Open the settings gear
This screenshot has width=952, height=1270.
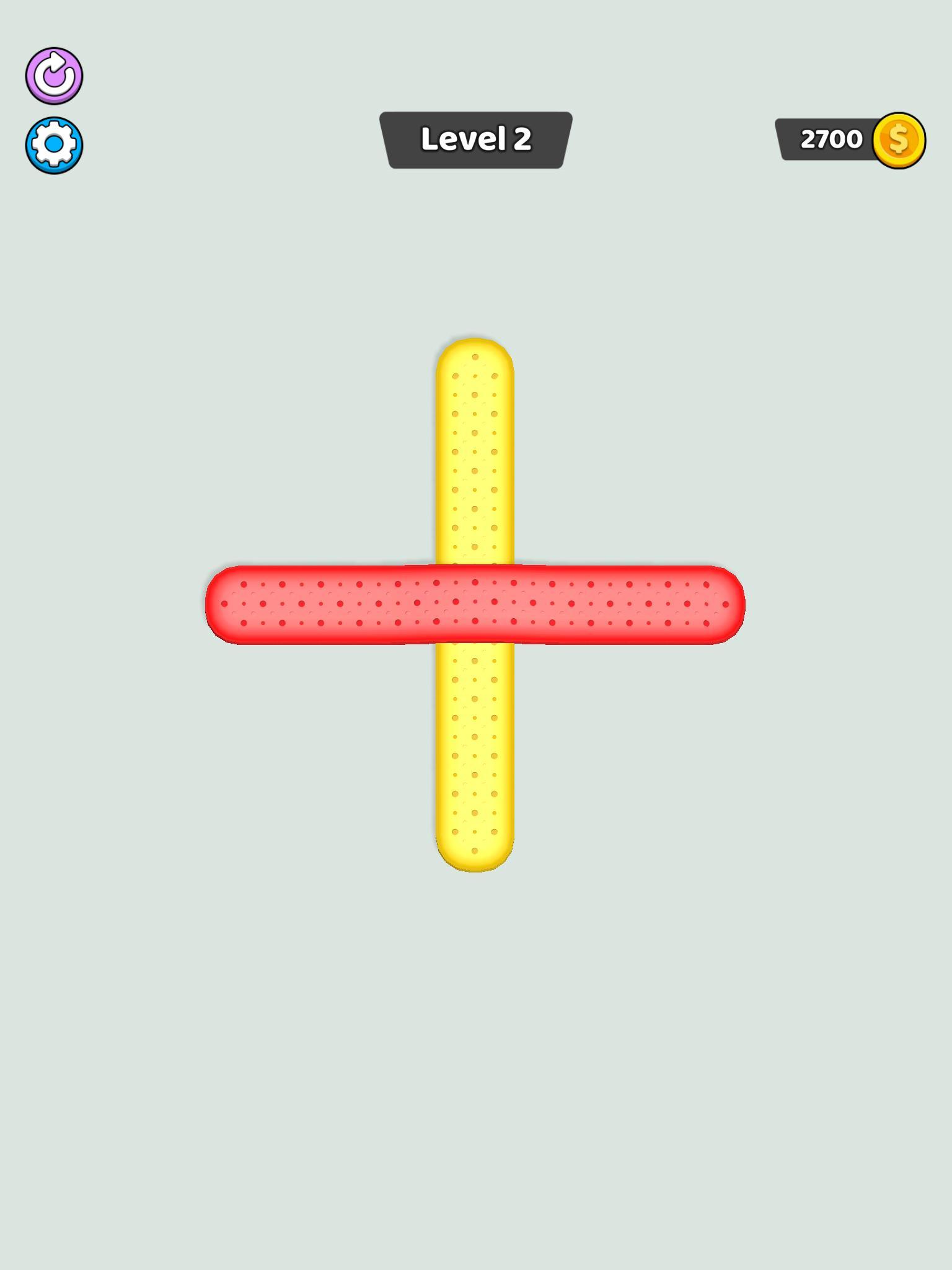click(x=54, y=145)
